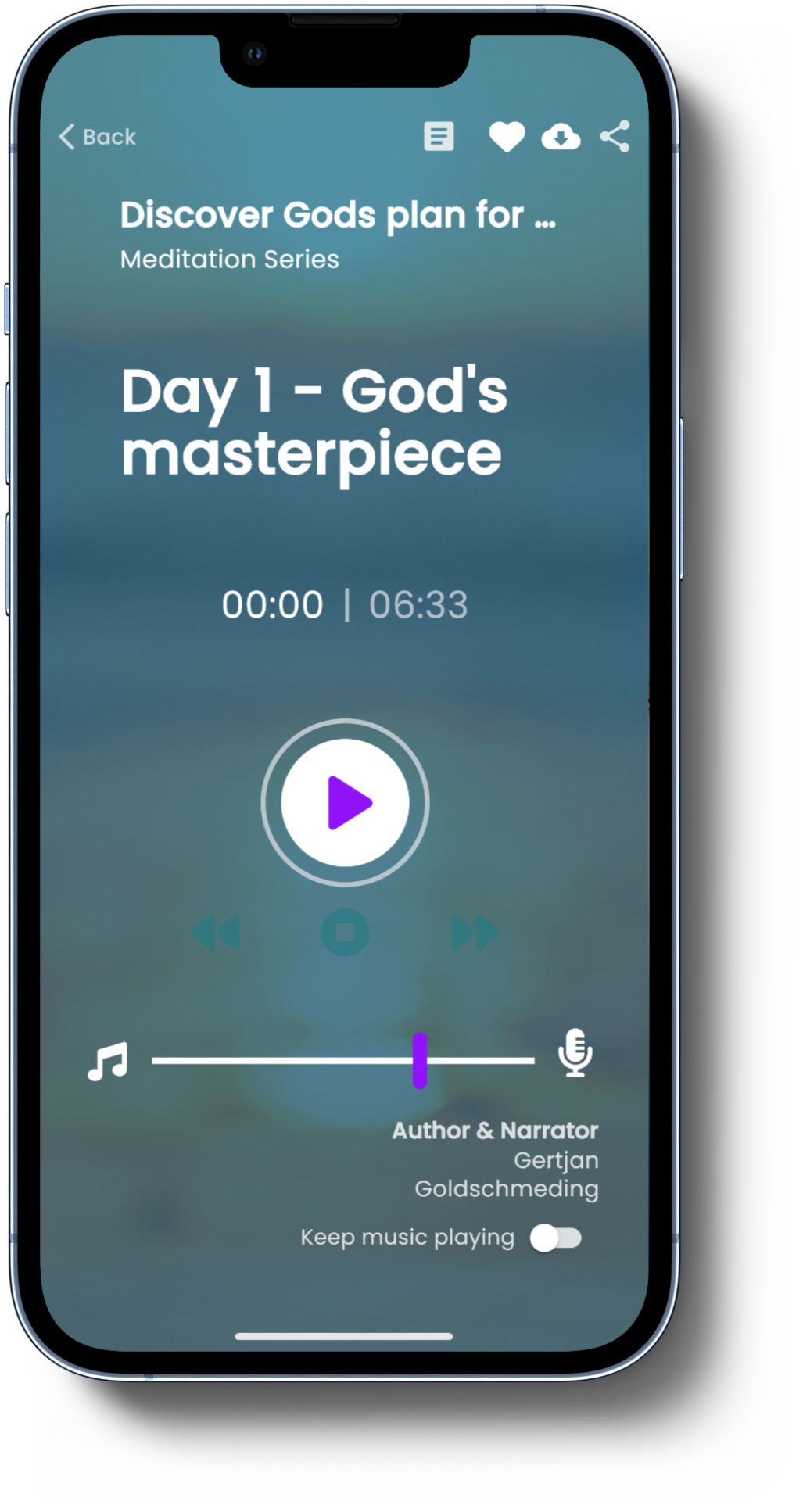Favorite this meditation with the heart
The width and height of the screenshot is (803, 1512).
point(507,138)
